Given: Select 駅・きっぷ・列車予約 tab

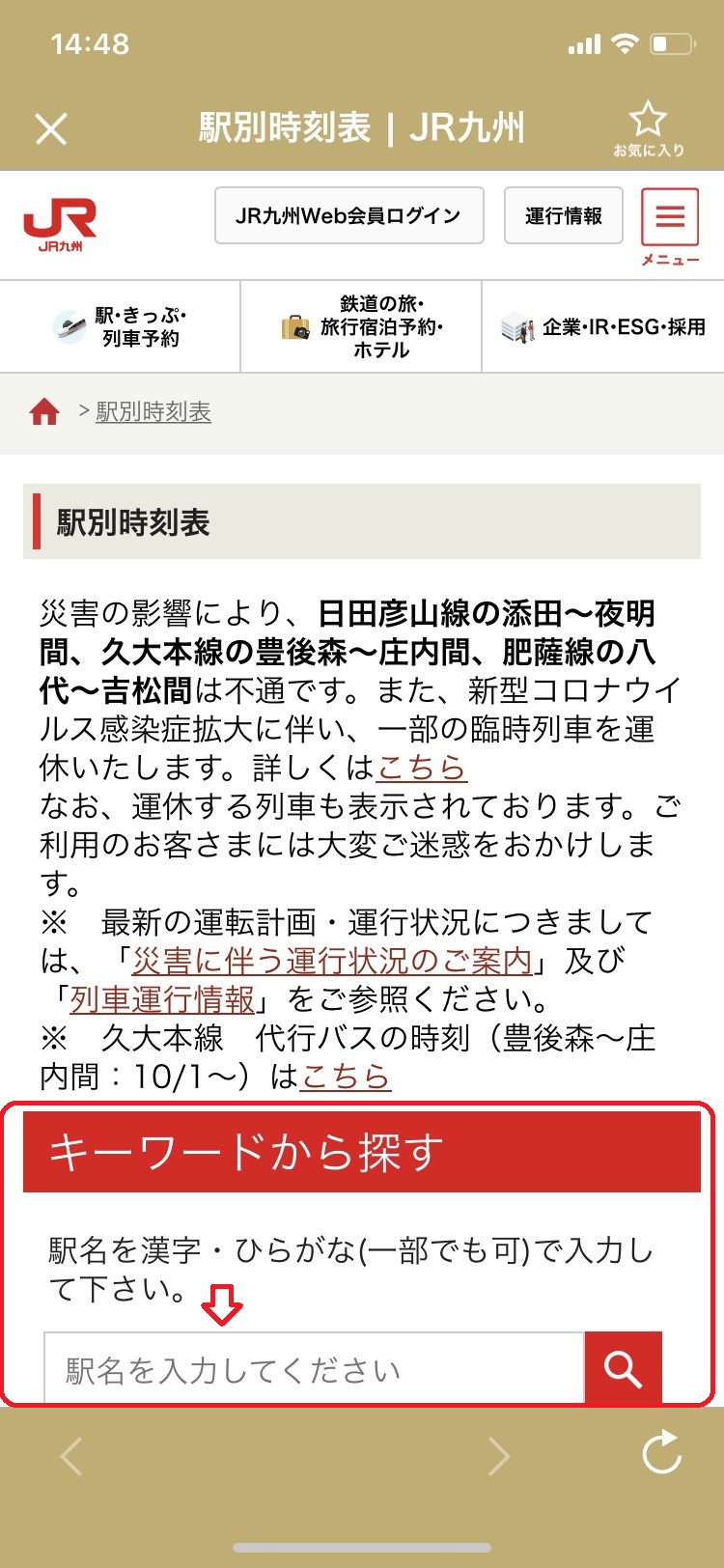Looking at the screenshot, I should point(121,327).
